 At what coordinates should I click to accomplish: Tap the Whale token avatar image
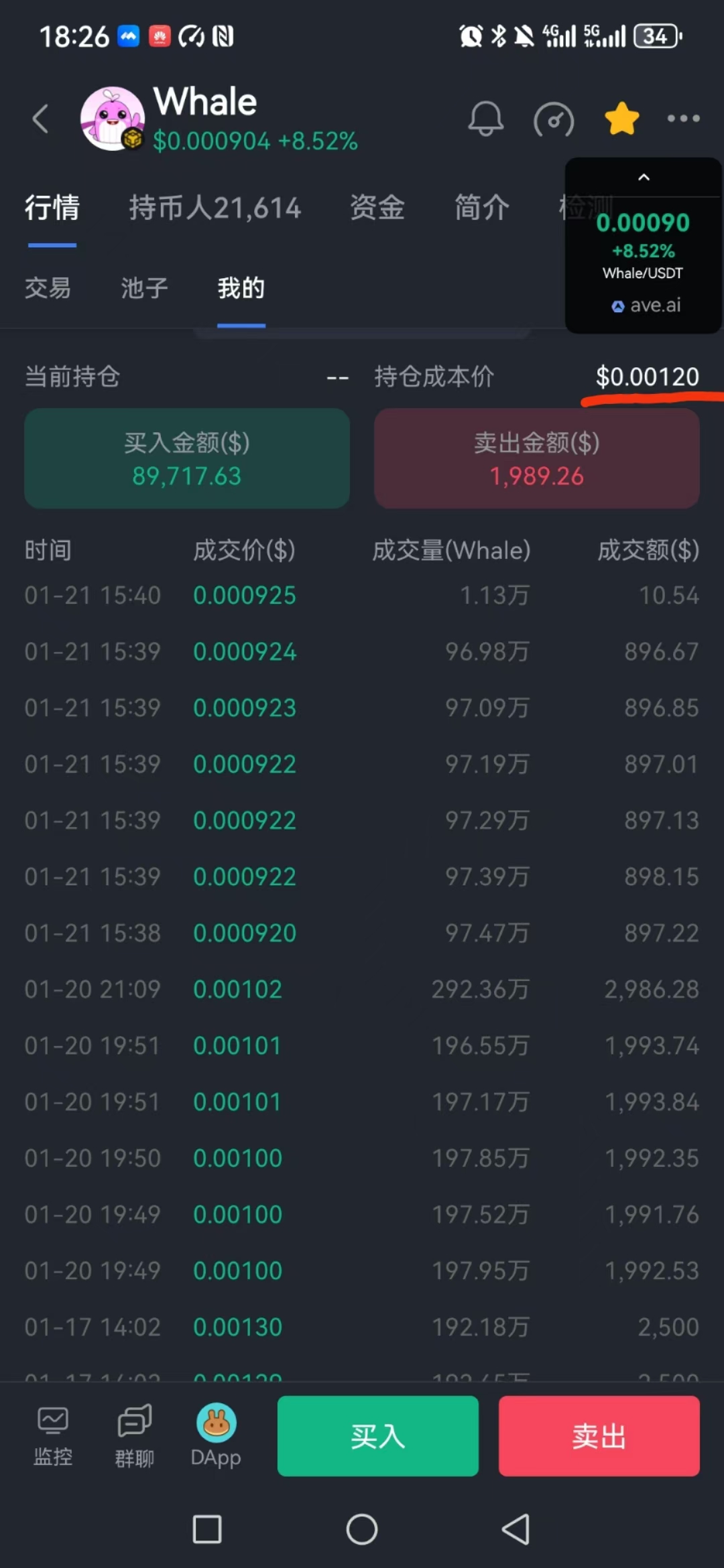[x=113, y=118]
